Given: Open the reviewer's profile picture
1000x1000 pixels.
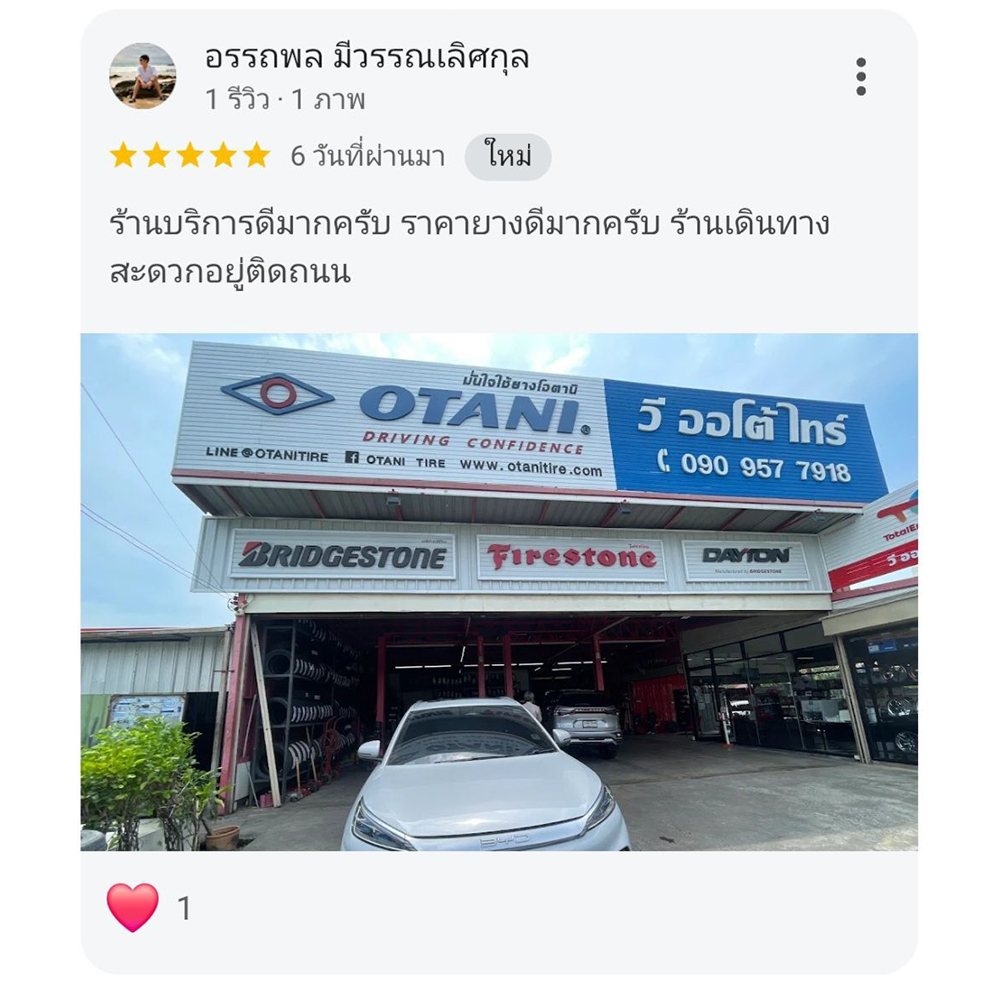Looking at the screenshot, I should coord(143,76).
